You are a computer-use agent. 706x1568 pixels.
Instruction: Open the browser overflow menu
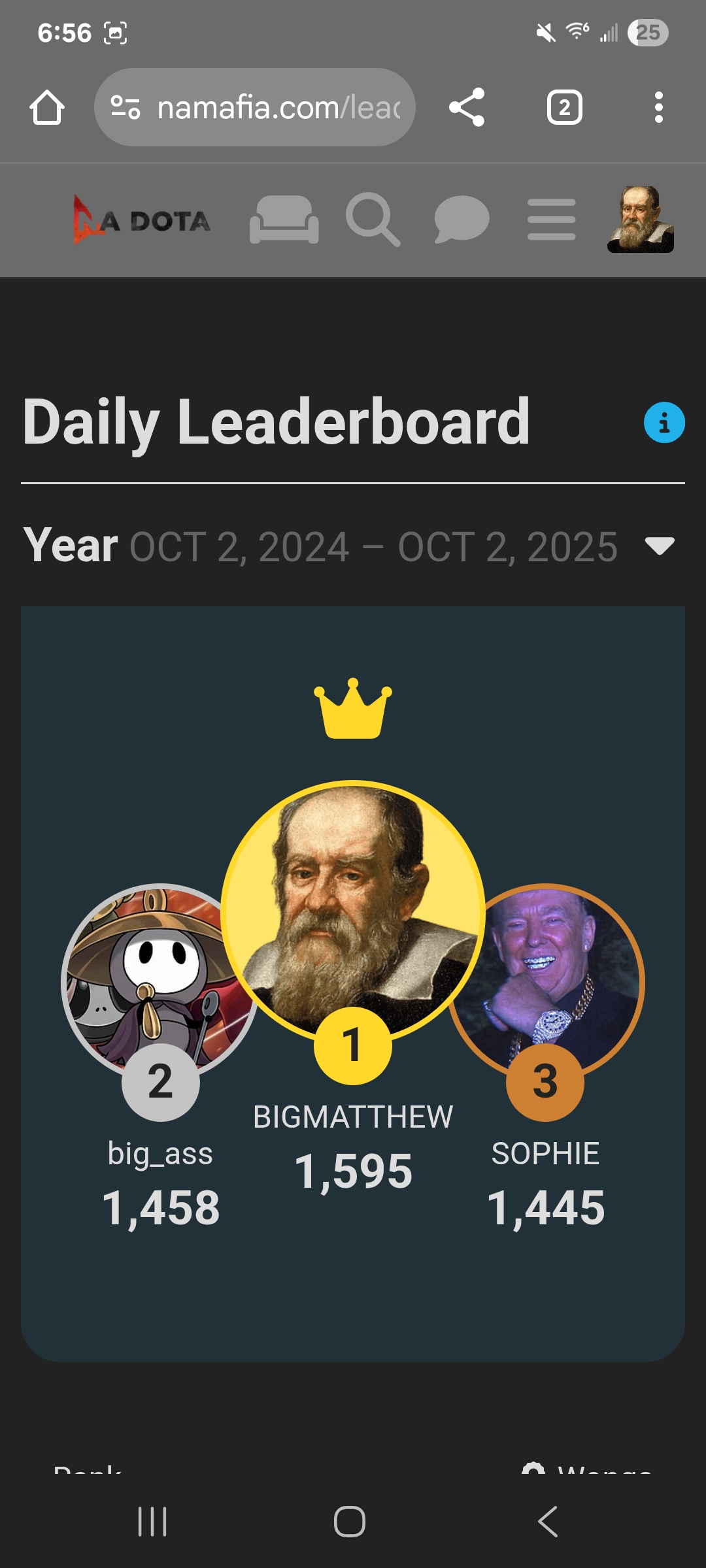click(x=658, y=108)
